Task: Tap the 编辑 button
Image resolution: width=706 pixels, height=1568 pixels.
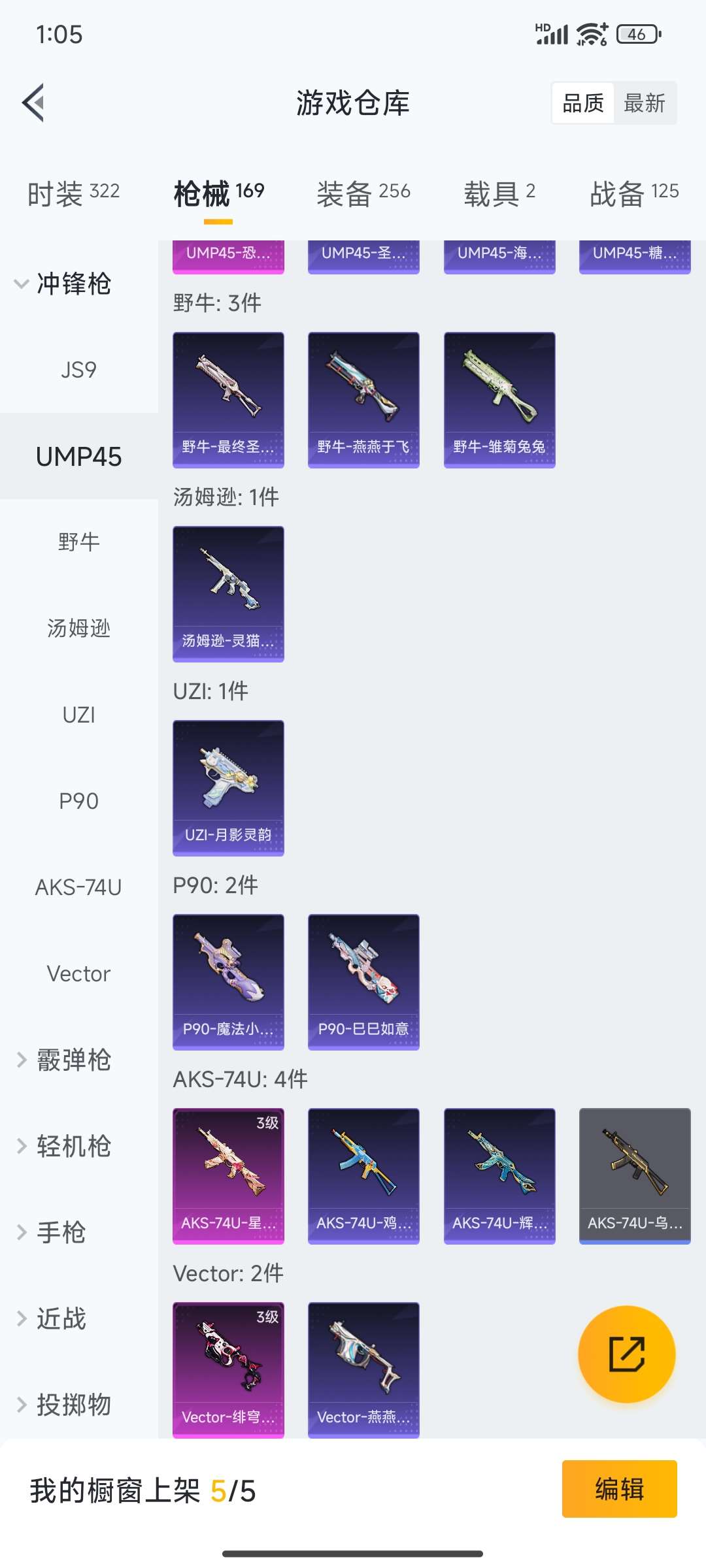Action: pyautogui.click(x=620, y=1489)
